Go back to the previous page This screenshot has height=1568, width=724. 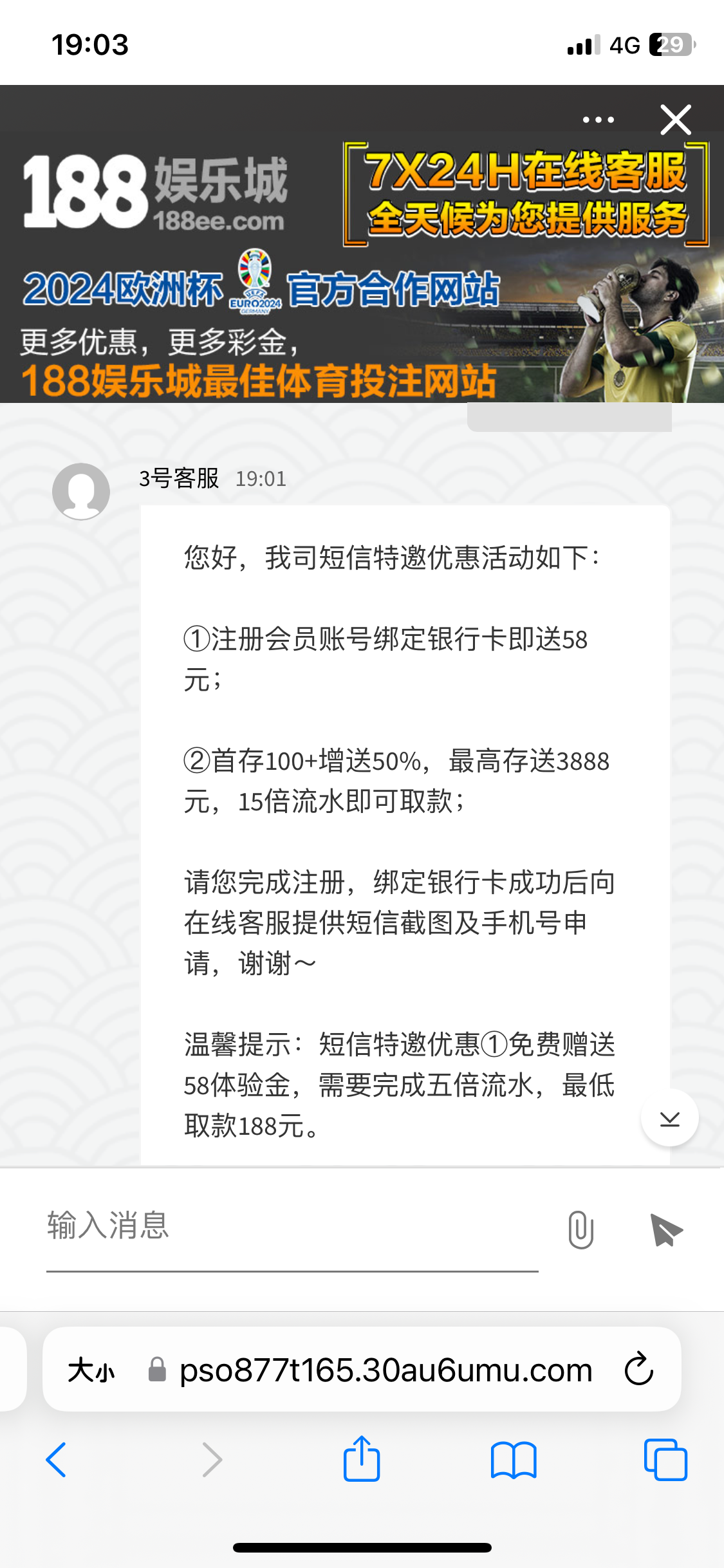tap(57, 1460)
